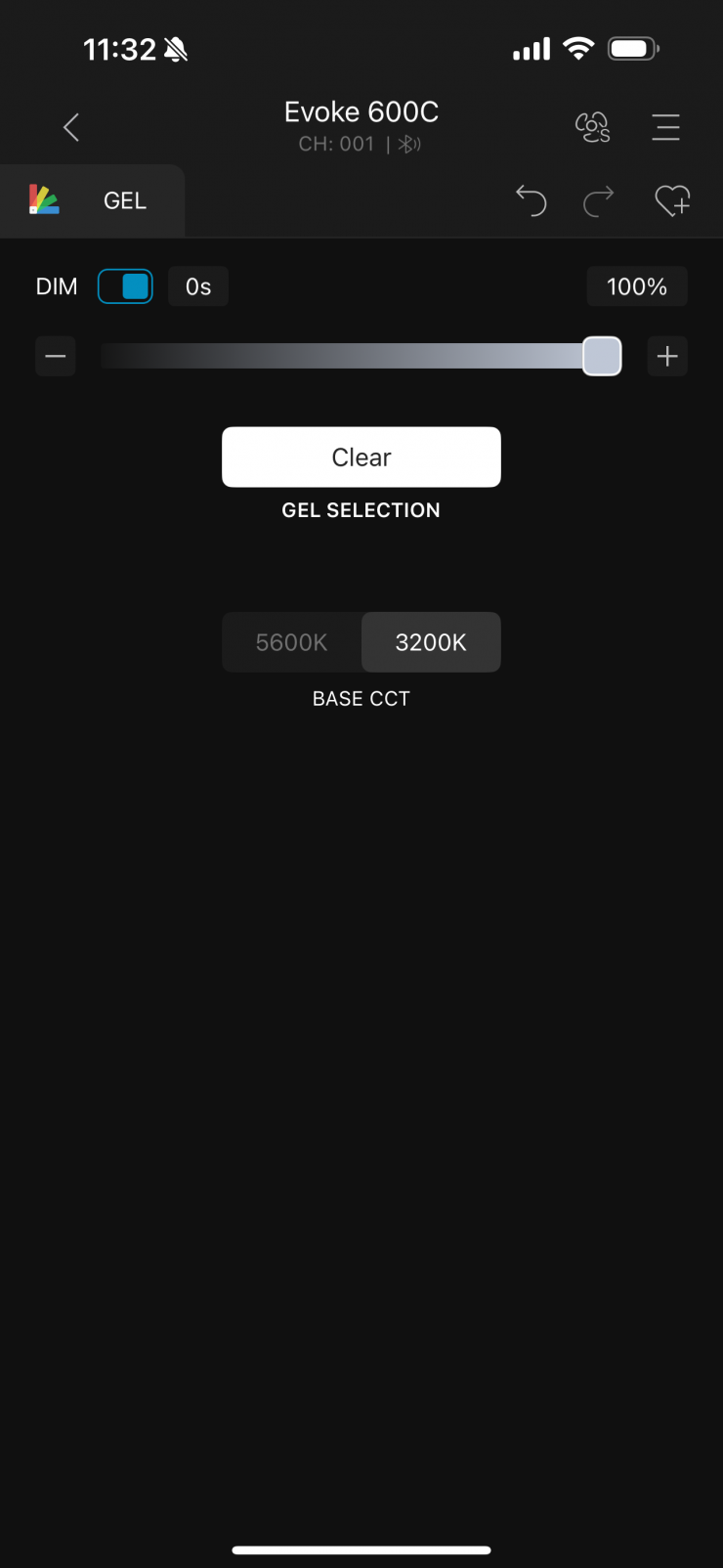723x1568 pixels.
Task: Decrease brightness with minus button
Action: 56,356
